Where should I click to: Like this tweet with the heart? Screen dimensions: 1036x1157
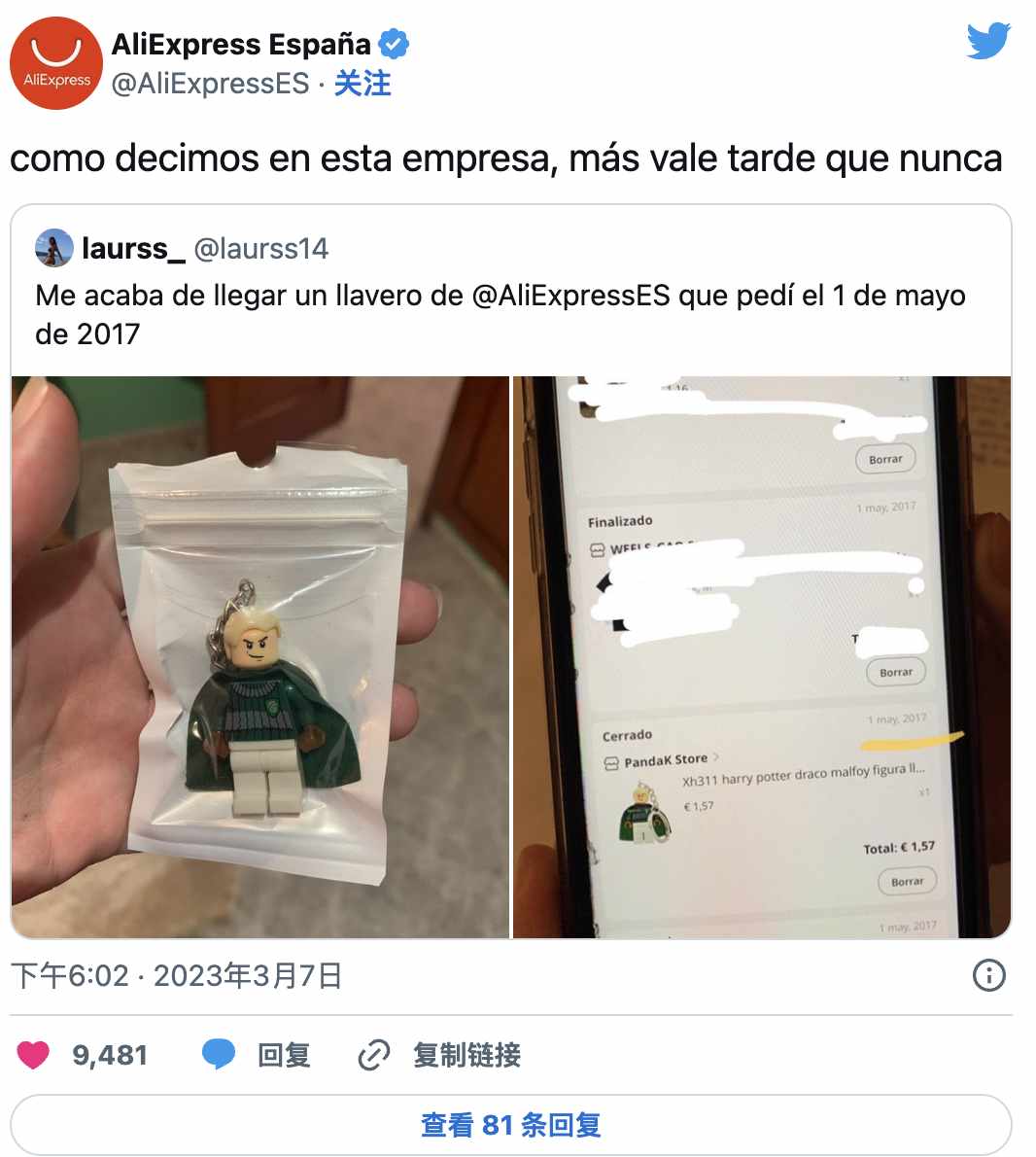click(x=34, y=1055)
